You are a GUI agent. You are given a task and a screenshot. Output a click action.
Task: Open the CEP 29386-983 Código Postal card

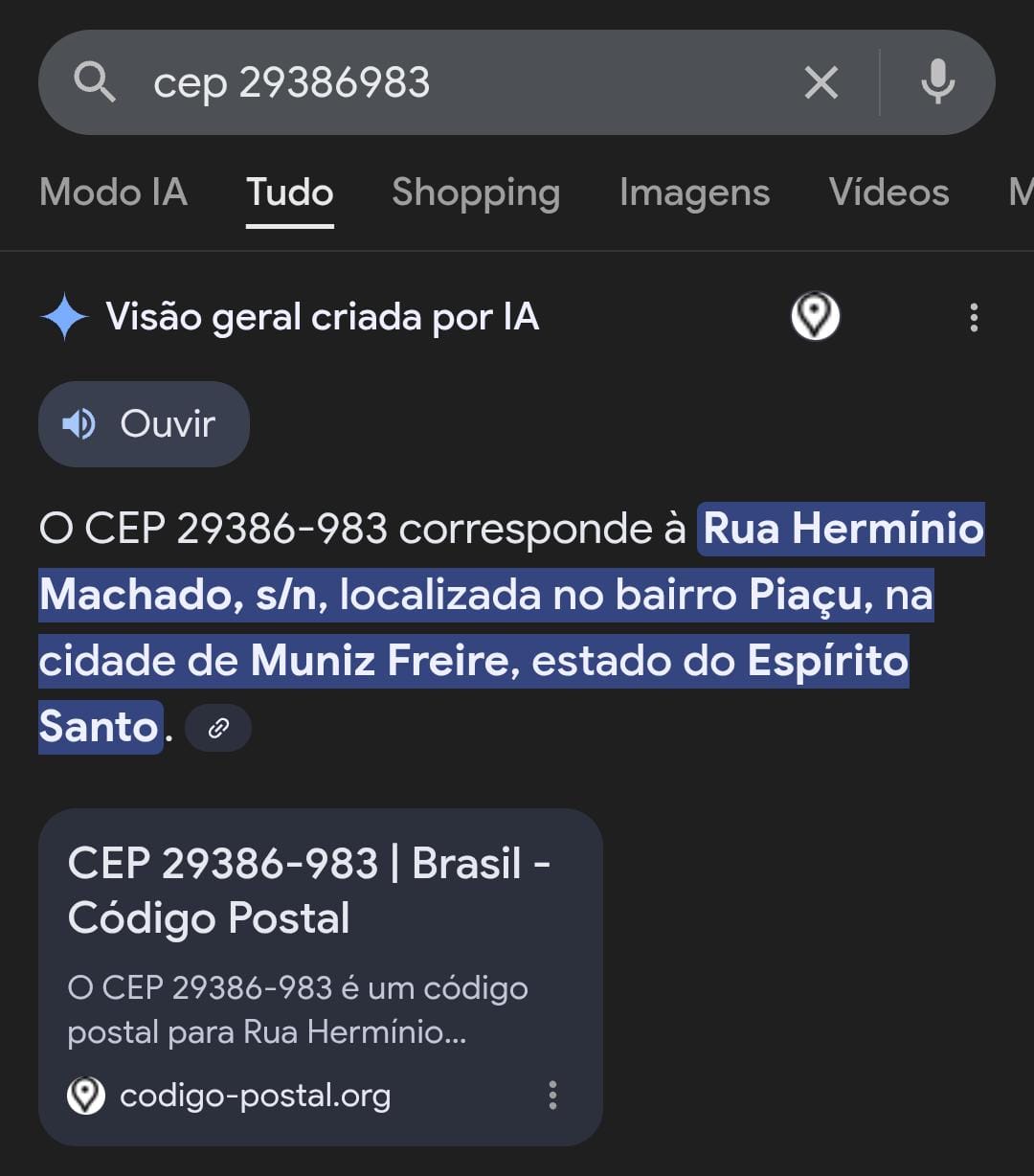point(306,891)
